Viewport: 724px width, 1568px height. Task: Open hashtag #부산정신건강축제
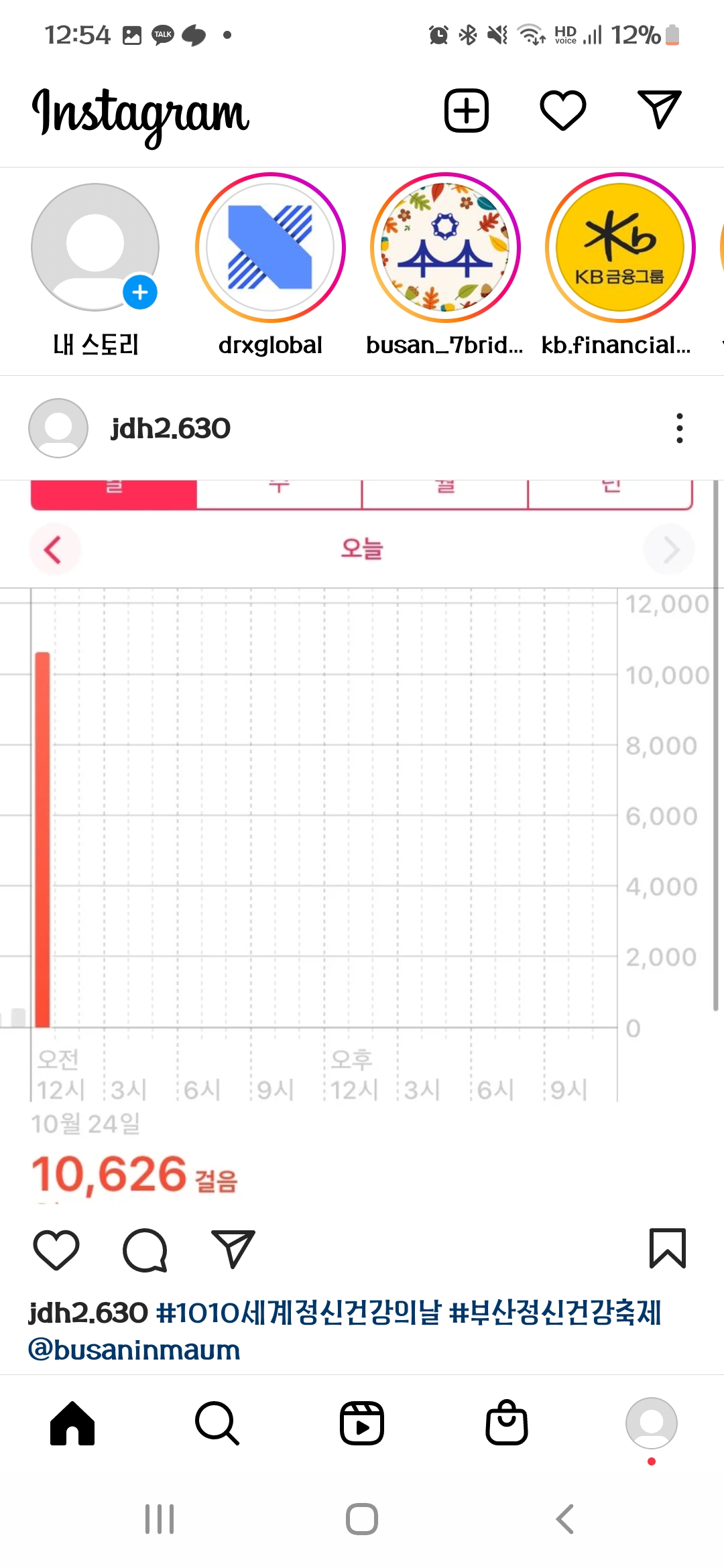tap(555, 1313)
